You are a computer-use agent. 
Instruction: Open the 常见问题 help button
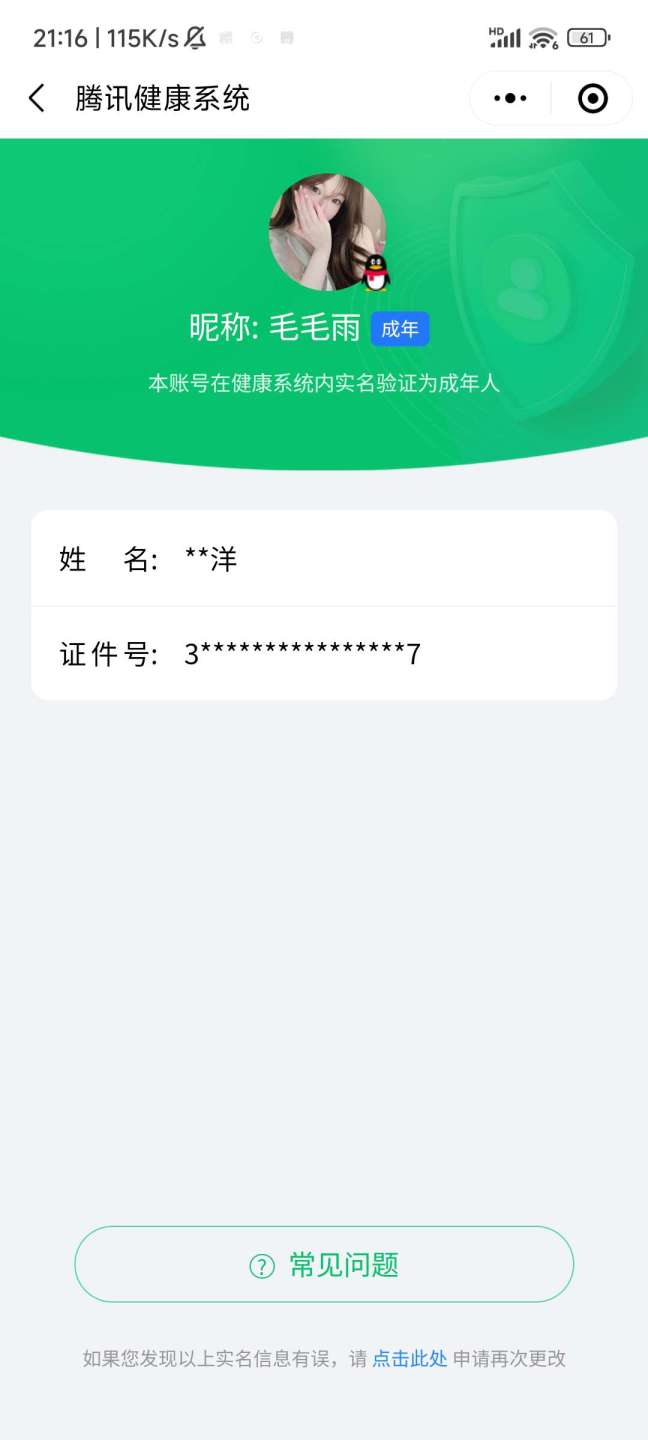pyautogui.click(x=324, y=1265)
